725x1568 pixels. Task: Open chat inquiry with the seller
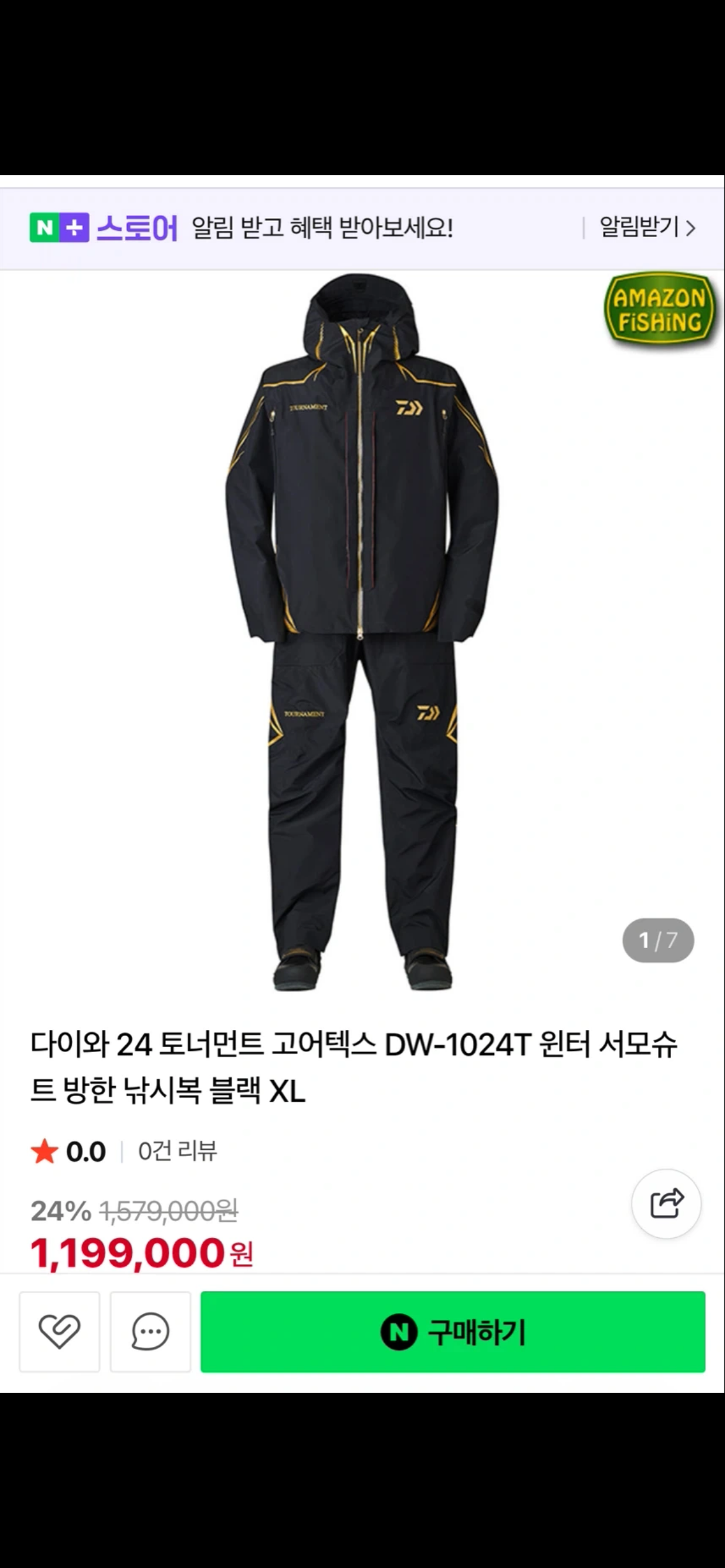click(x=150, y=1331)
